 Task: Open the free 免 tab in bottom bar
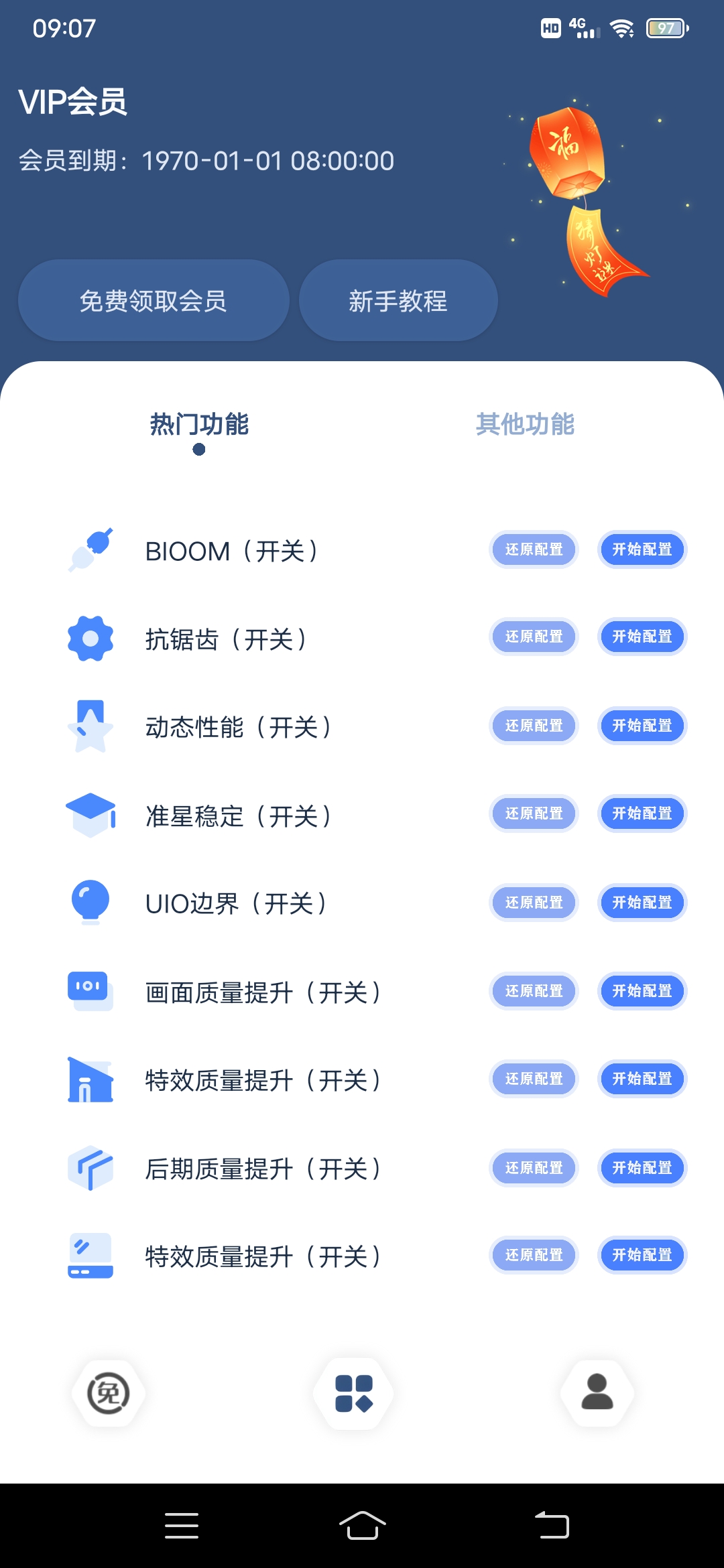(109, 1393)
